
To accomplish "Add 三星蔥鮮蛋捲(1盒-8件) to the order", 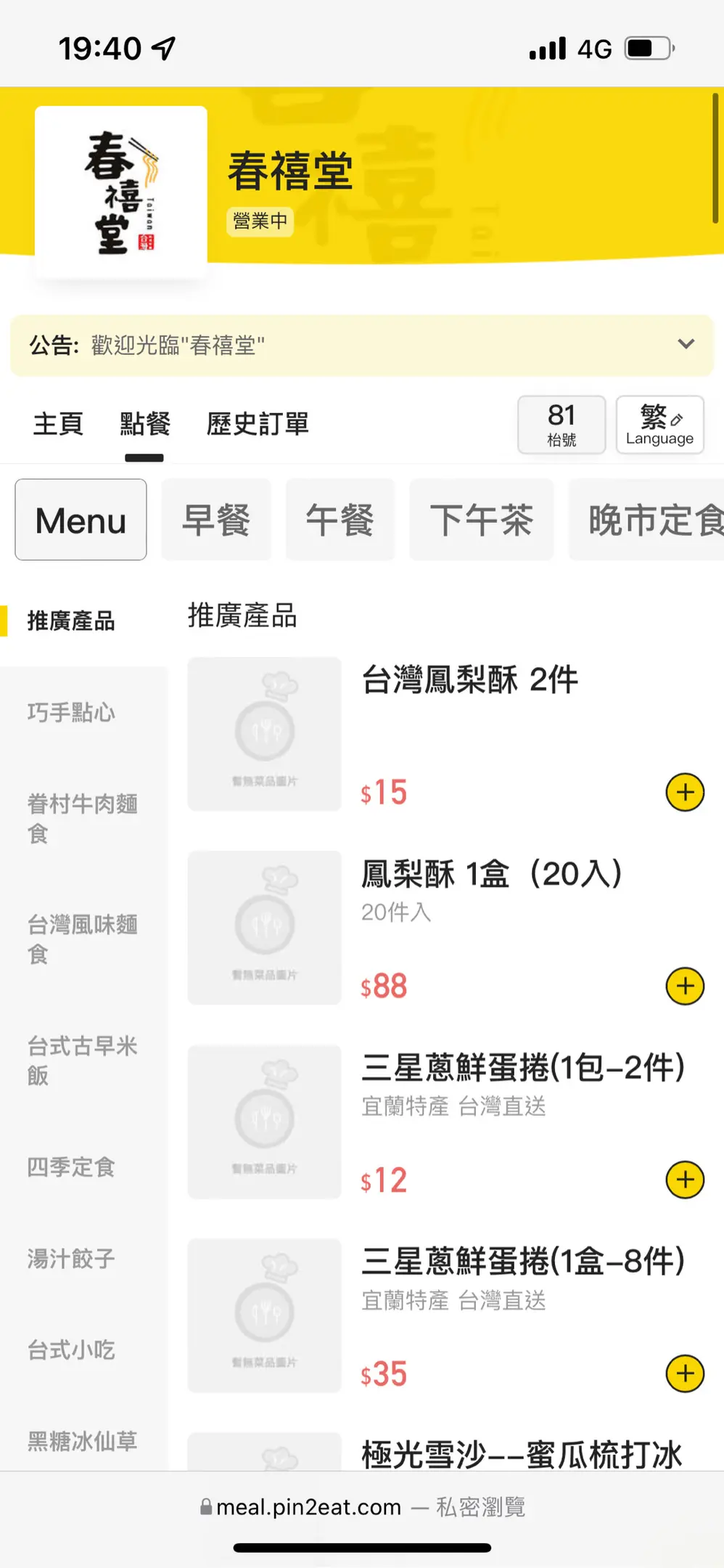I will tap(685, 1373).
